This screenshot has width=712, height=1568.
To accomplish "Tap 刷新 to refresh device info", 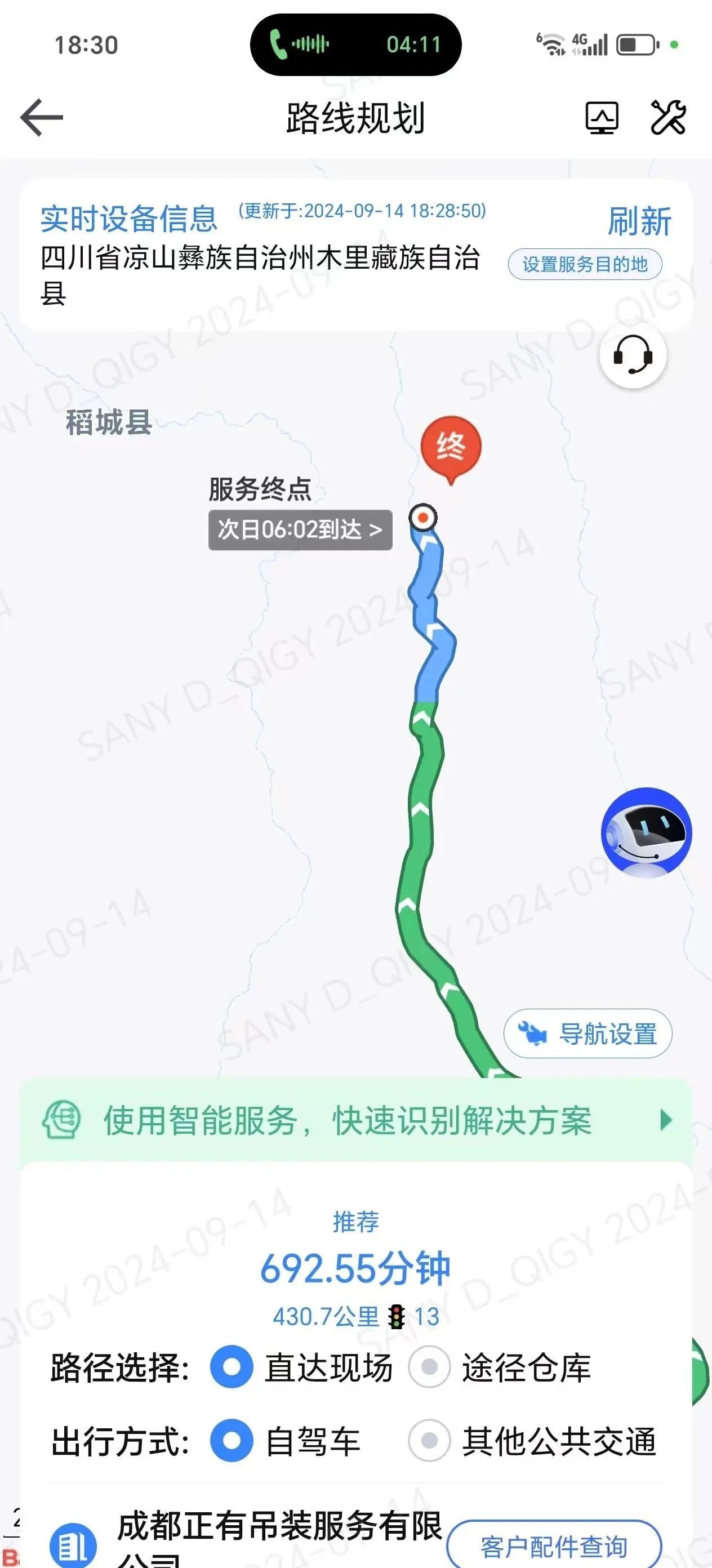I will [x=639, y=221].
